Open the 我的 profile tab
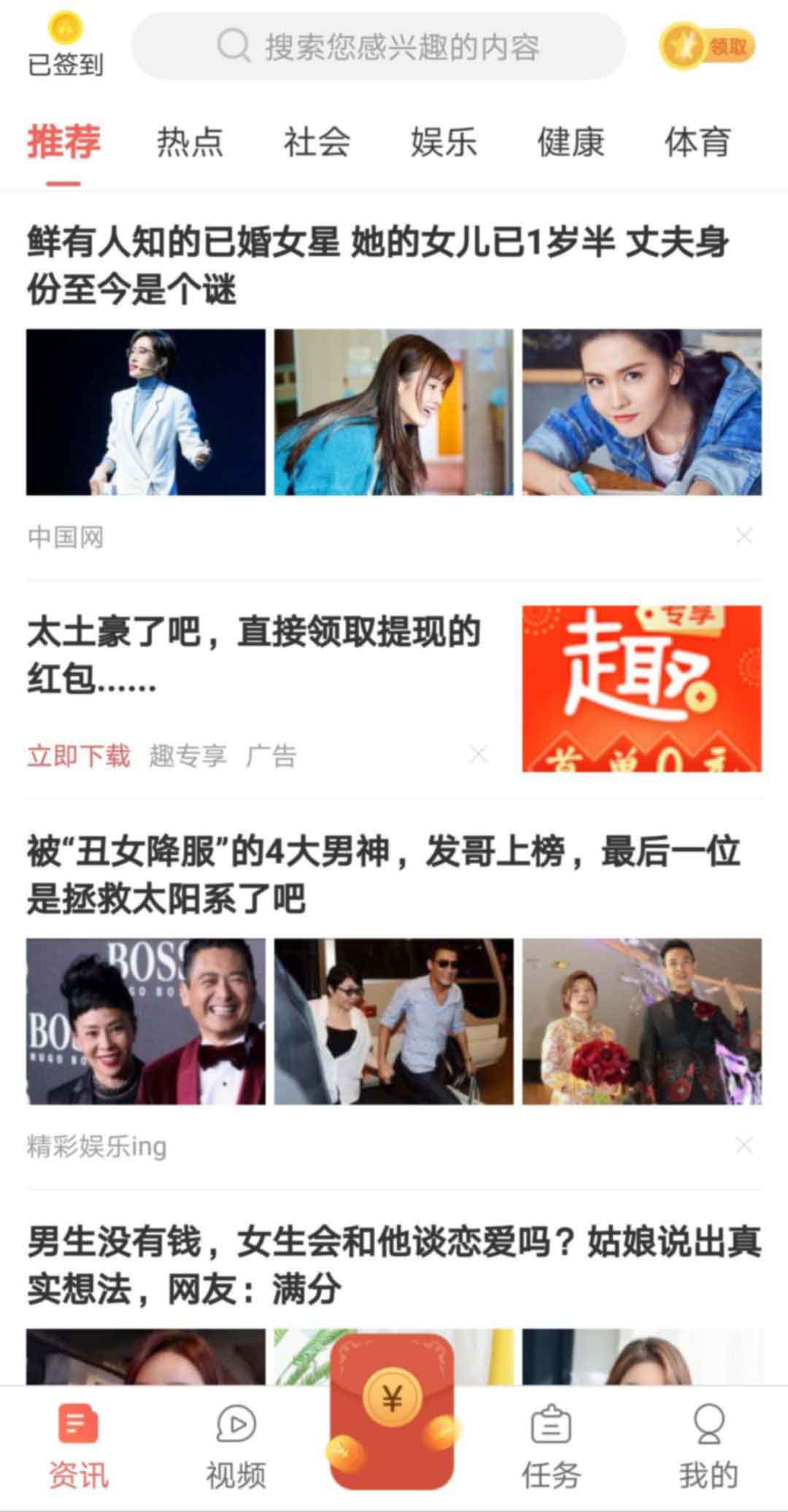This screenshot has height=1512, width=788. [708, 1448]
